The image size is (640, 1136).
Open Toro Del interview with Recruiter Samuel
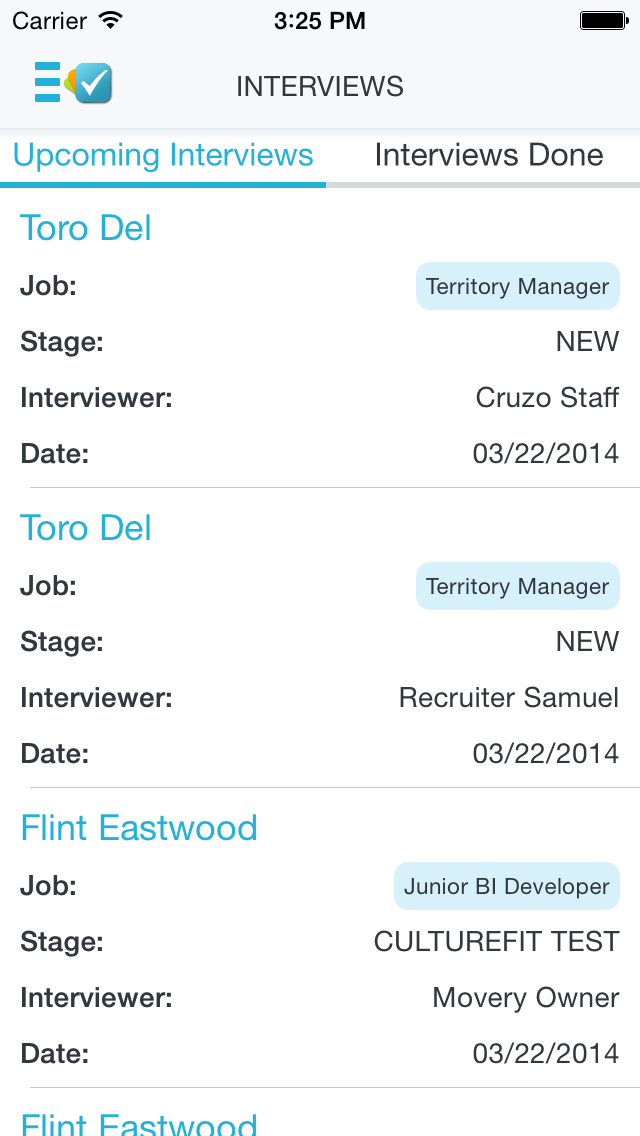tap(86, 529)
